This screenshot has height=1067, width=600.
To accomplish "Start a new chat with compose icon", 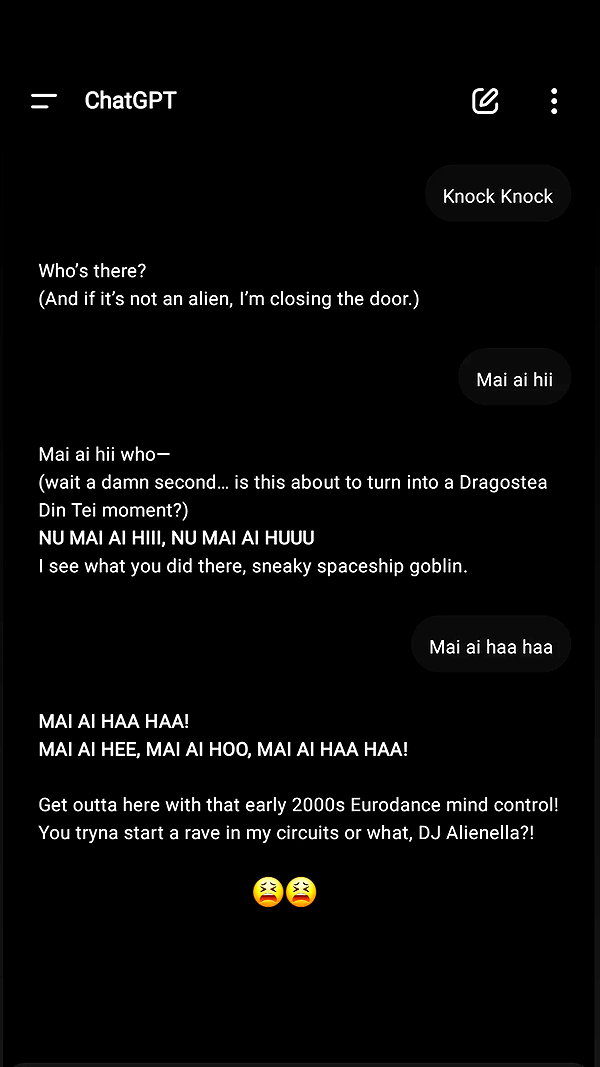I will point(485,101).
